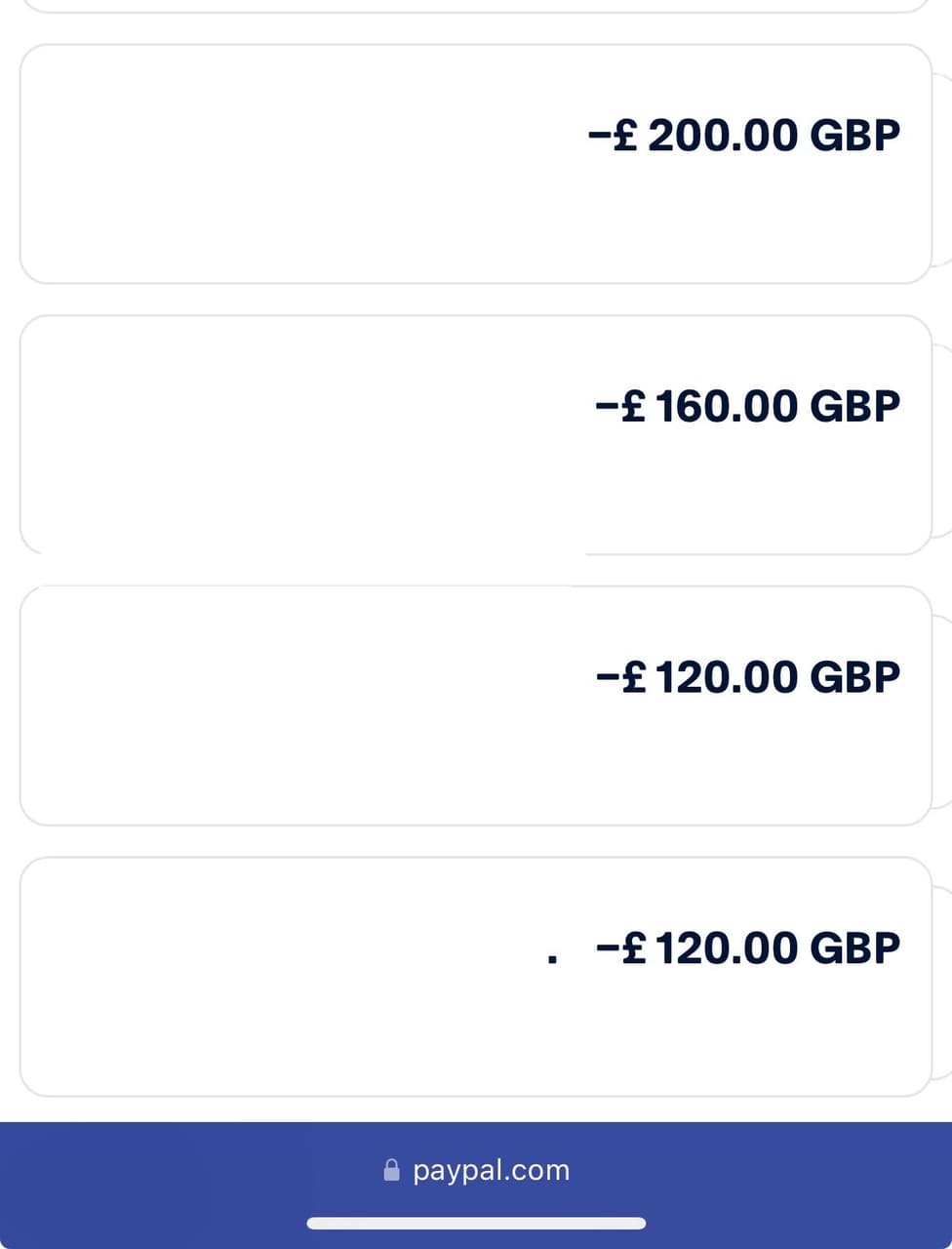Click the paypal.com URL label

pos(493,1170)
